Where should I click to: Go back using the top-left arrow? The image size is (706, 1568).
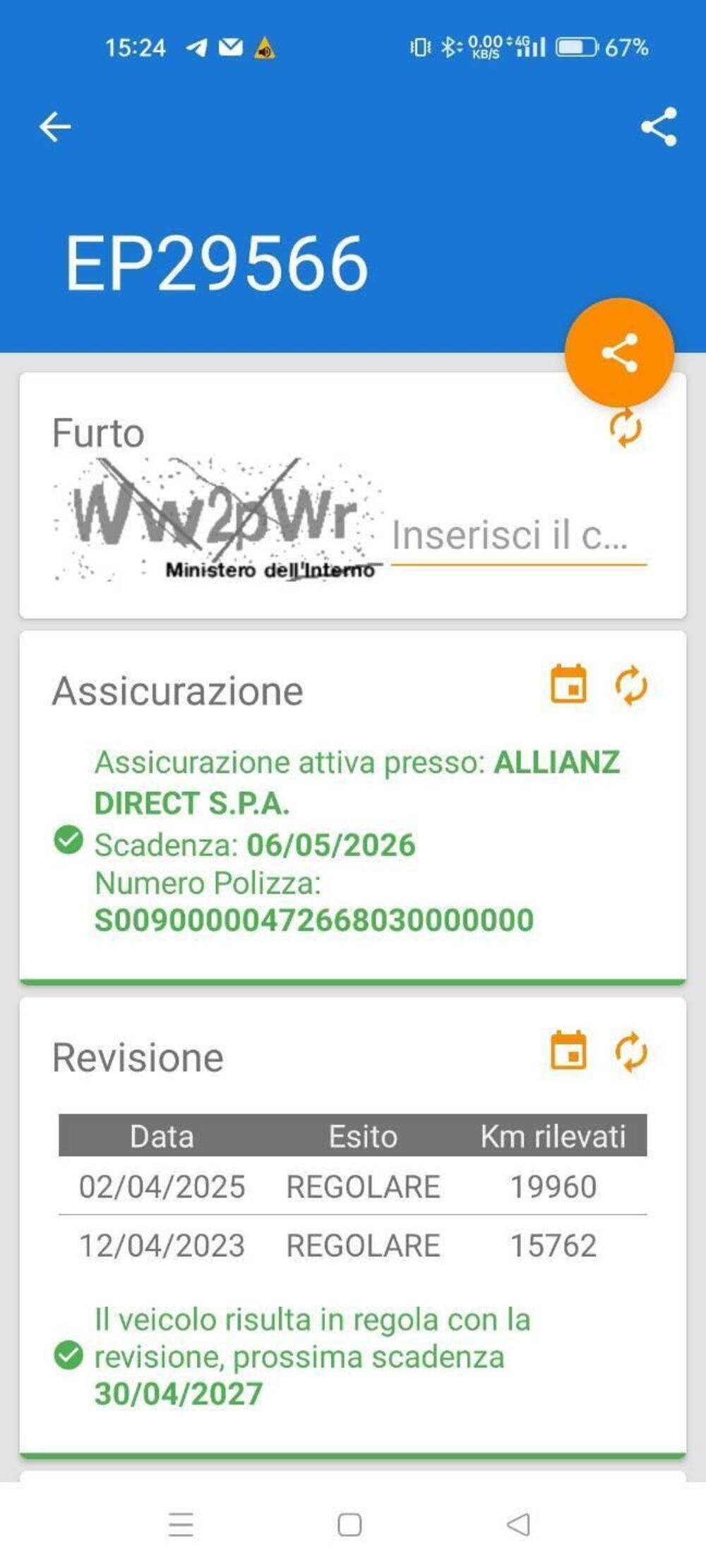[x=54, y=127]
